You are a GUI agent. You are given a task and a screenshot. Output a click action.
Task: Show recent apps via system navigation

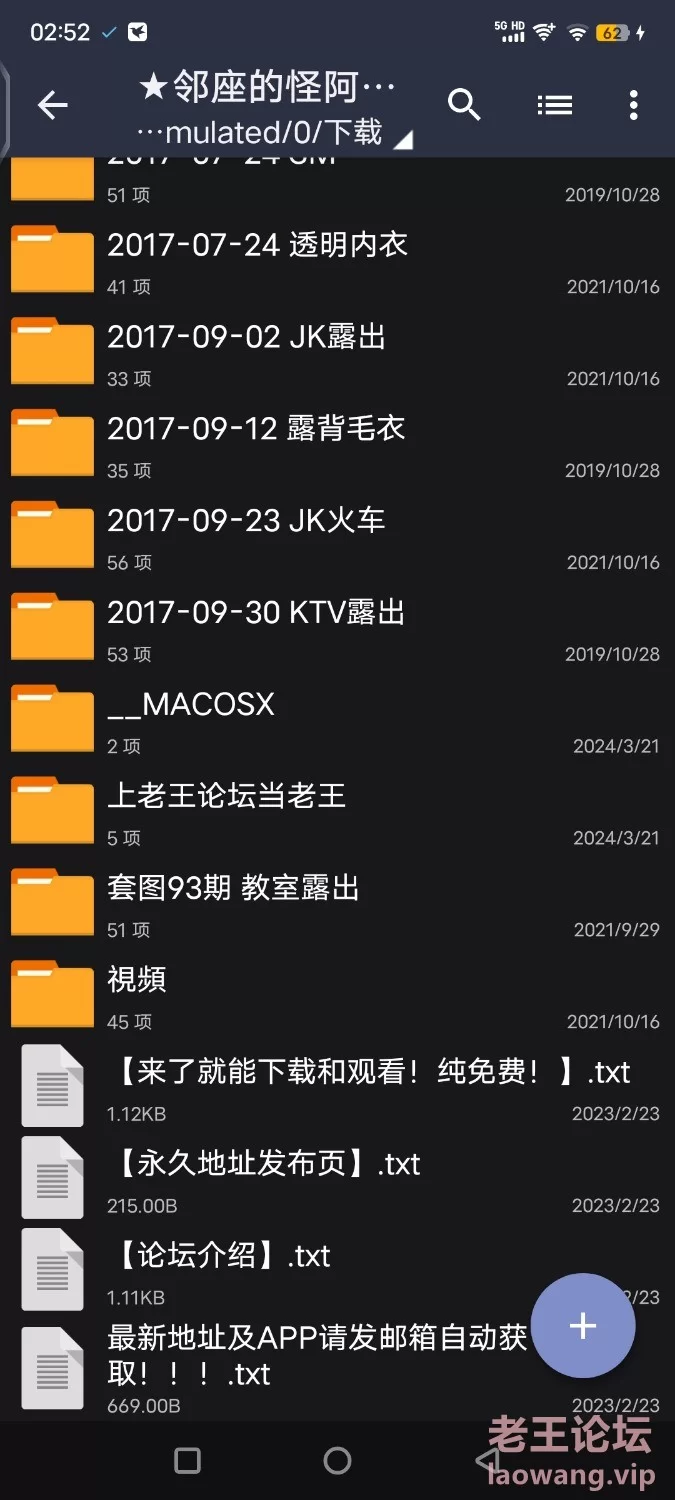tap(187, 1461)
